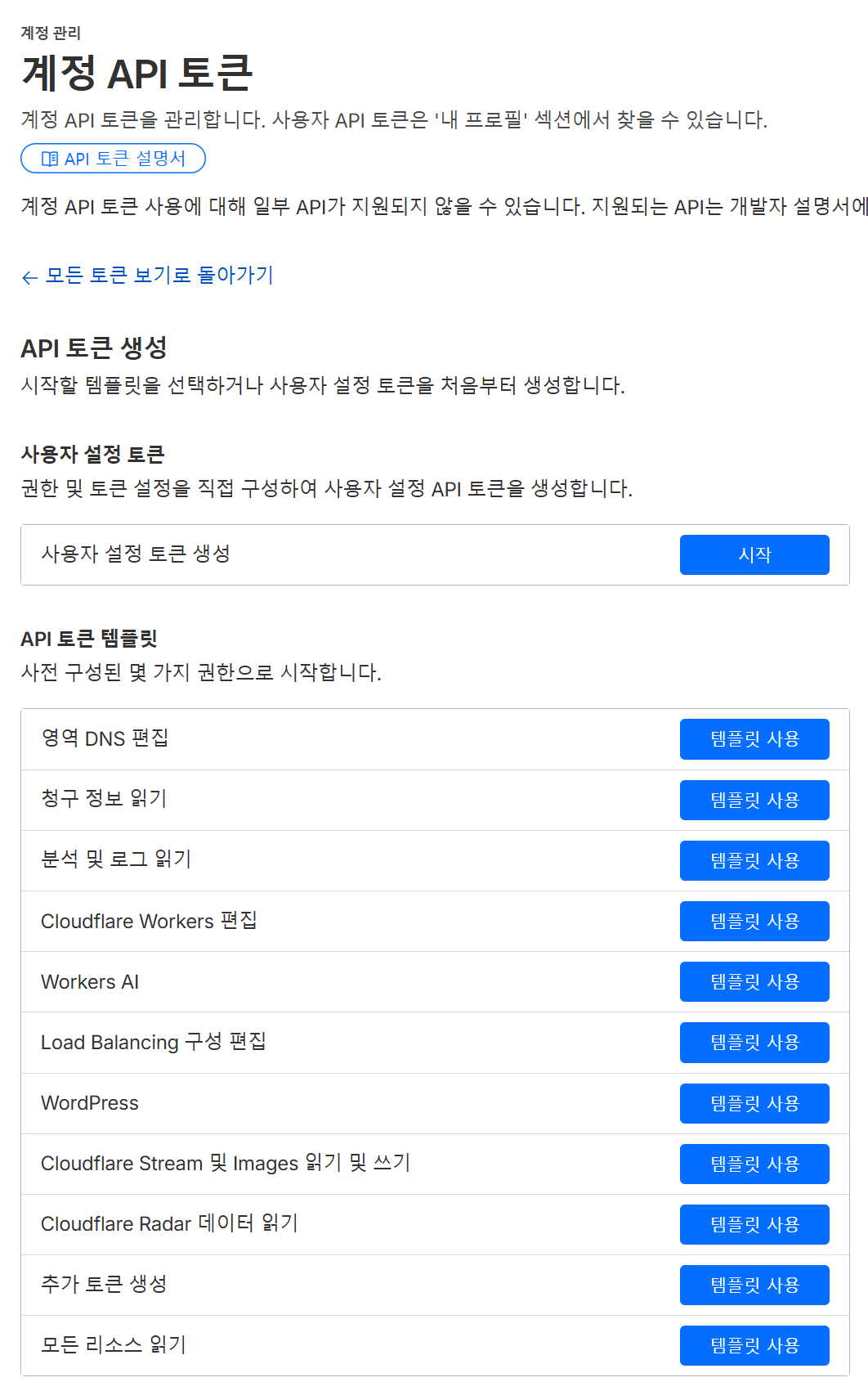Tap 시작 for 사용자 설정 토큰 생성
Image resolution: width=868 pixels, height=1391 pixels.
click(x=754, y=555)
